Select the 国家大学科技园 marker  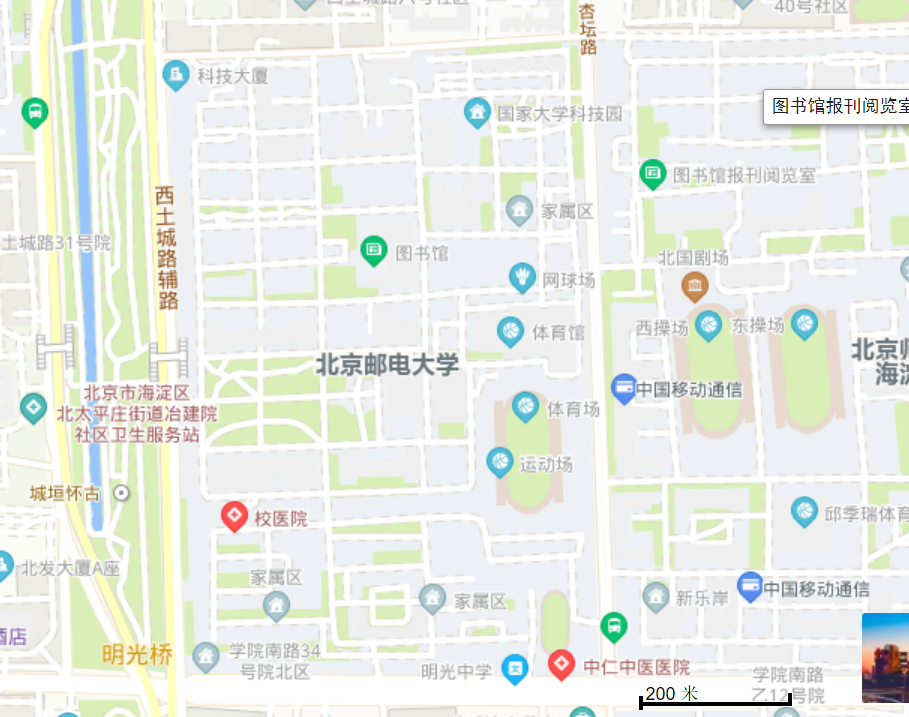(x=478, y=111)
